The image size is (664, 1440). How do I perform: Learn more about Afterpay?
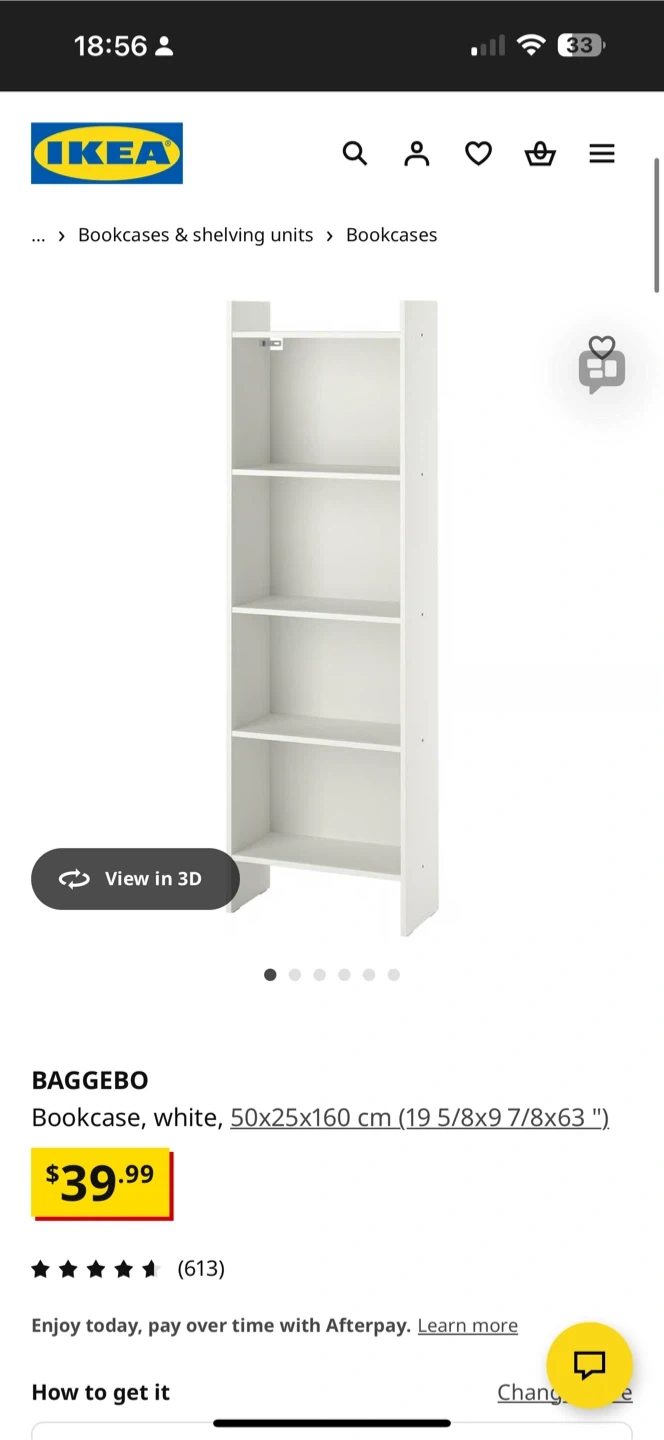click(468, 1326)
